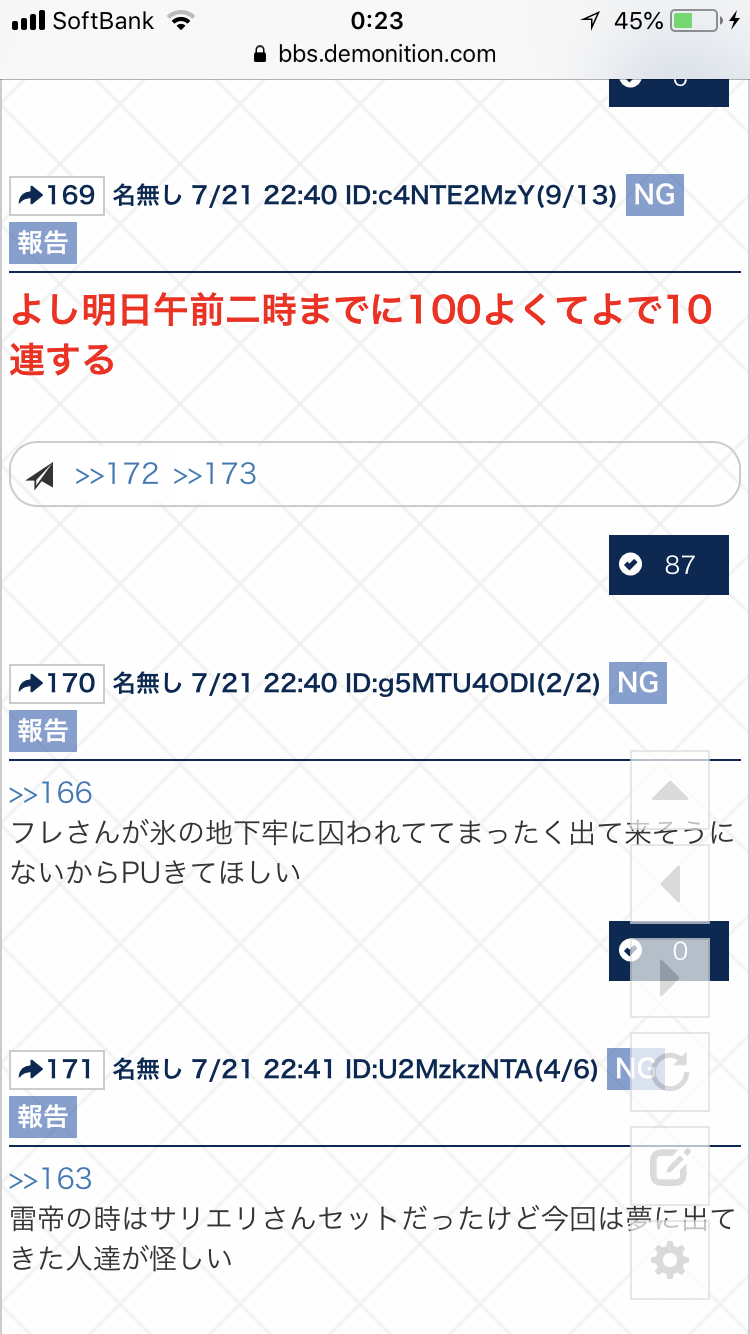Report post 171 with 報告 button

click(43, 1118)
